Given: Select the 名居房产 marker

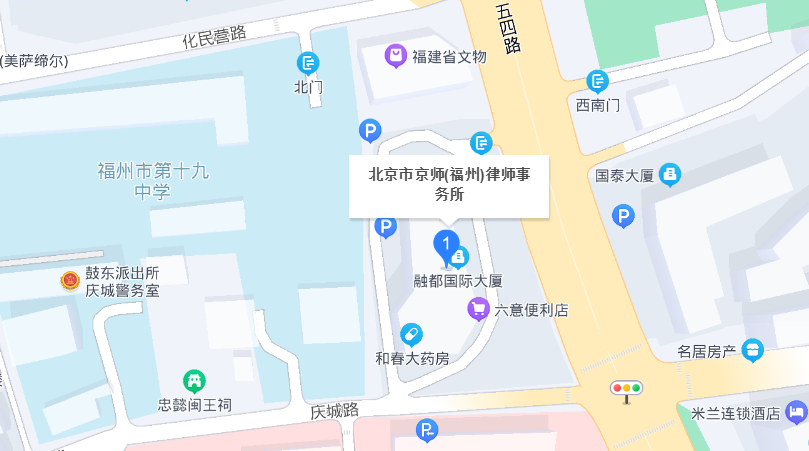Looking at the screenshot, I should [752, 350].
